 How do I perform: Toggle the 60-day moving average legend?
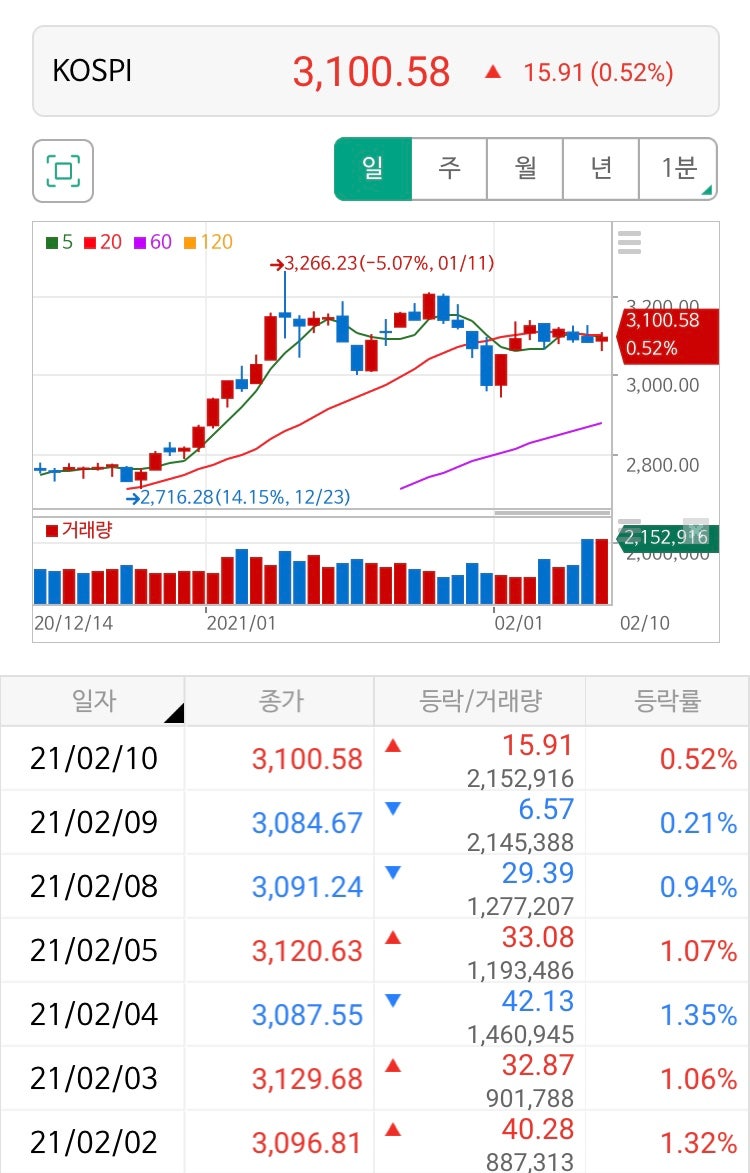tap(148, 242)
